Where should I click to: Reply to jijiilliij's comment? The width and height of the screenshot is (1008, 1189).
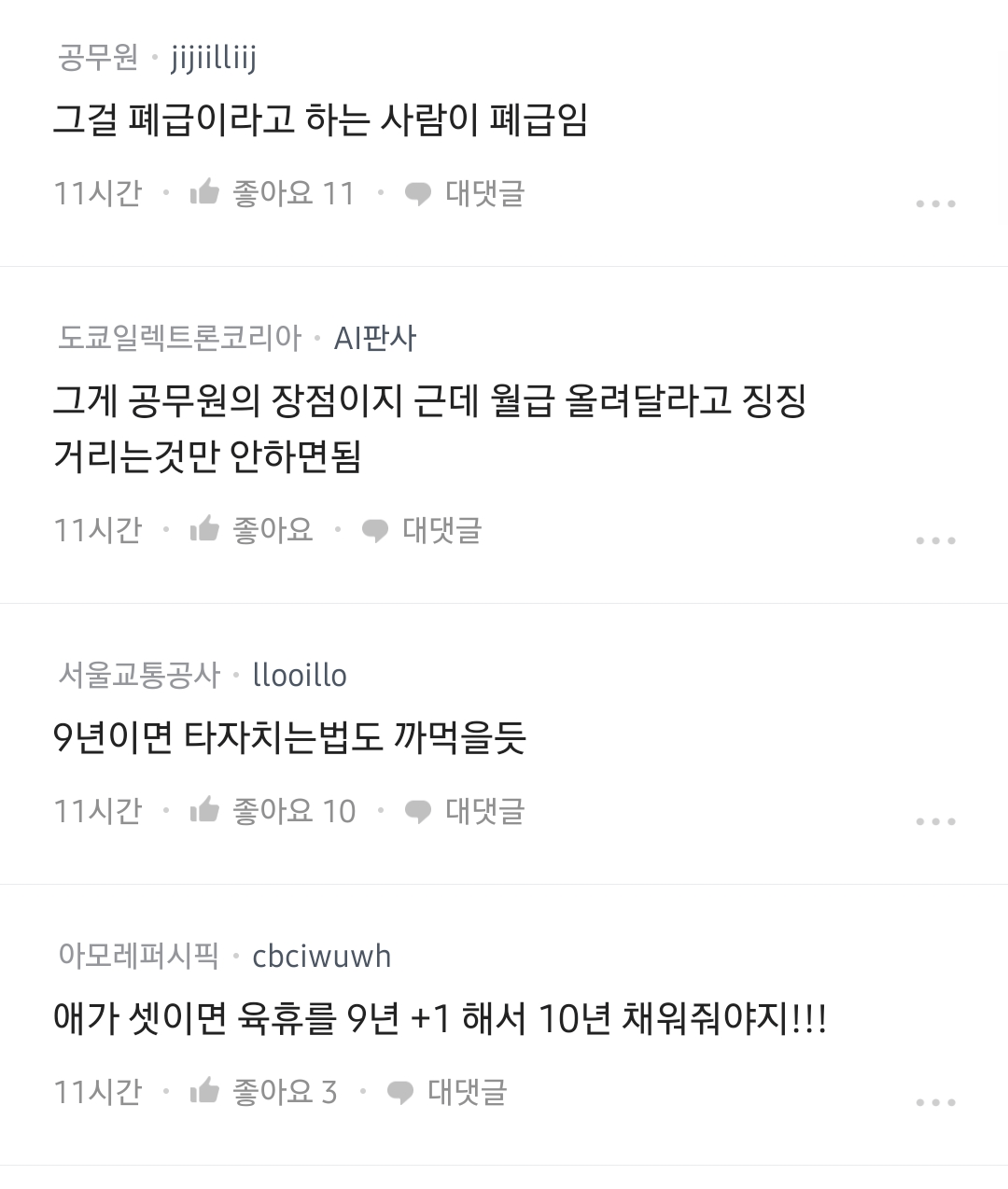coord(465,193)
